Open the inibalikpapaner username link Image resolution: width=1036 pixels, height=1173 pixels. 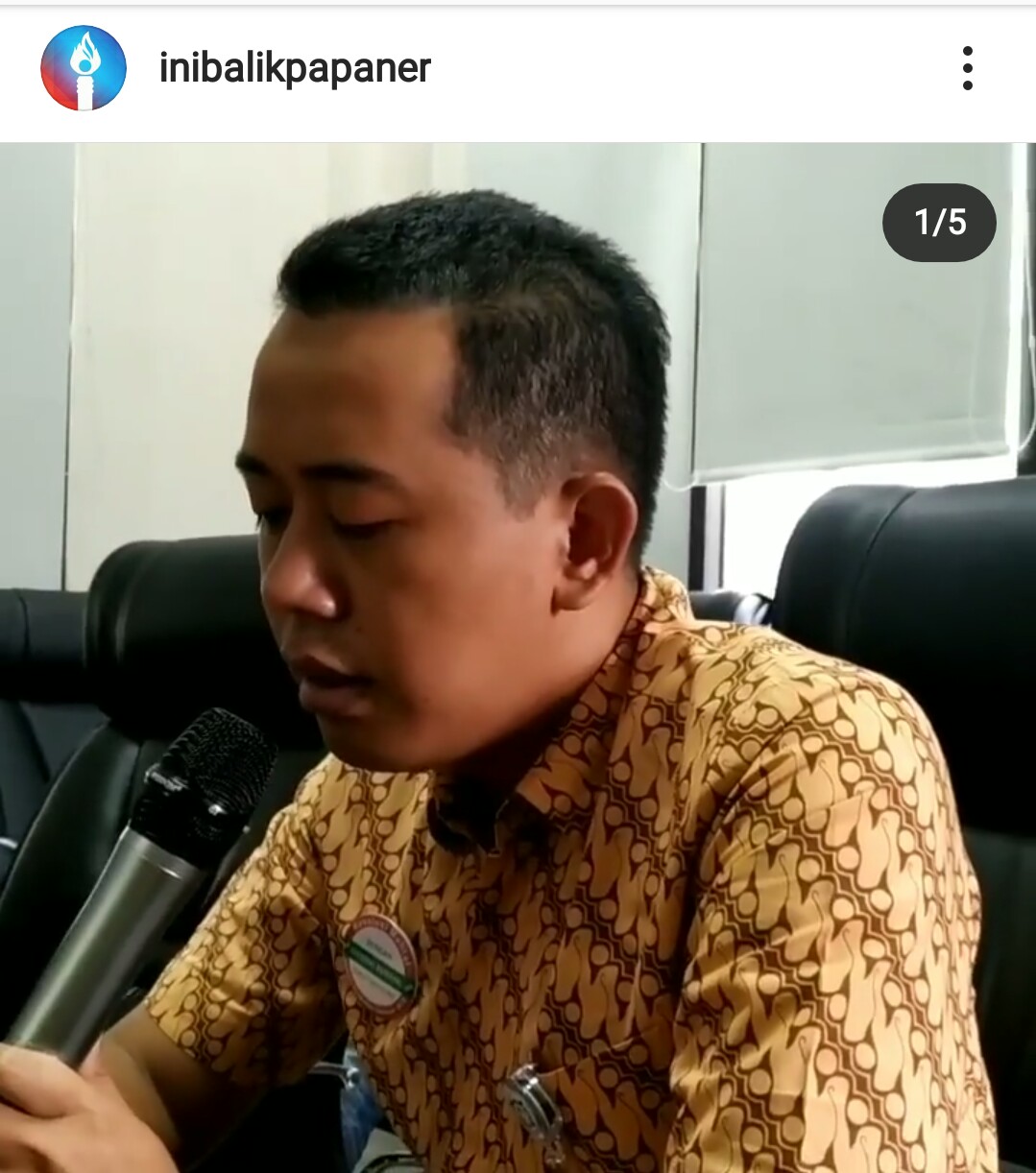(x=294, y=68)
